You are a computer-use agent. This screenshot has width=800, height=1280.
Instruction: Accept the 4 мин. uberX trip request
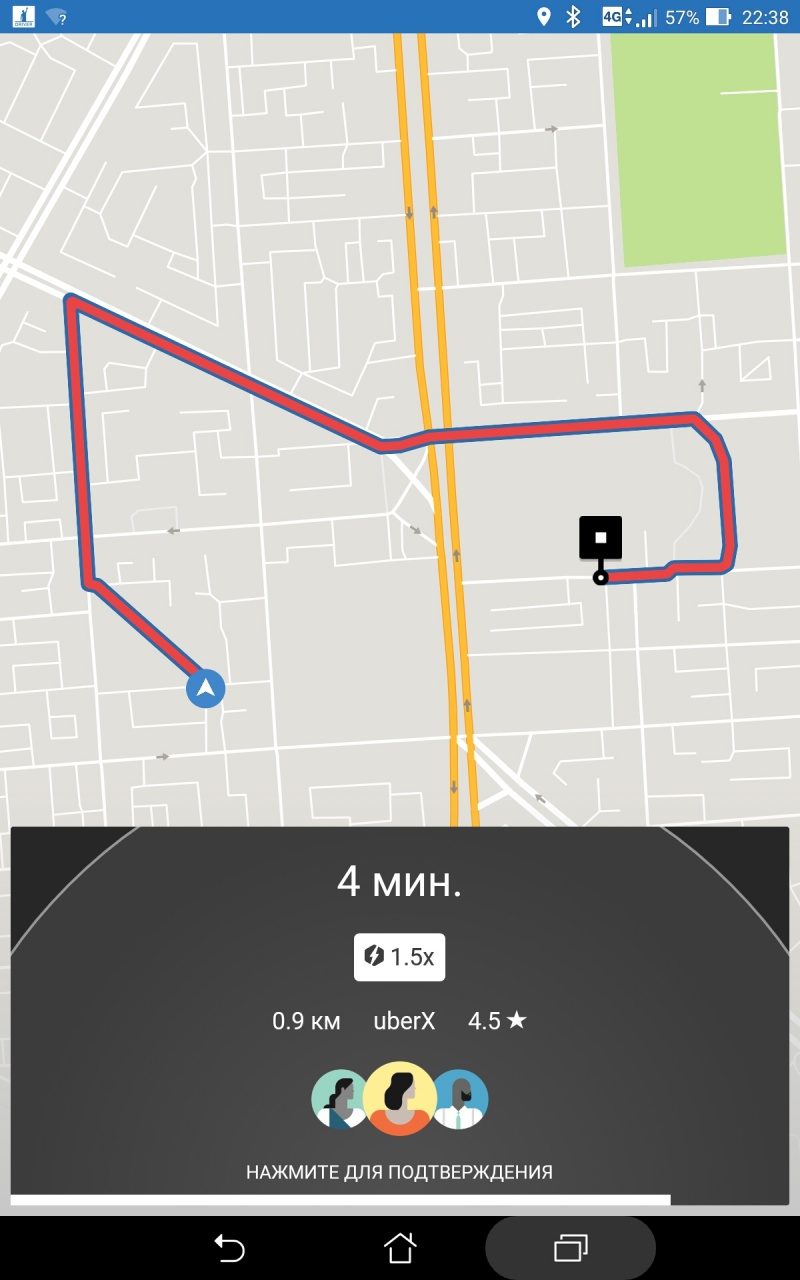[400, 1016]
